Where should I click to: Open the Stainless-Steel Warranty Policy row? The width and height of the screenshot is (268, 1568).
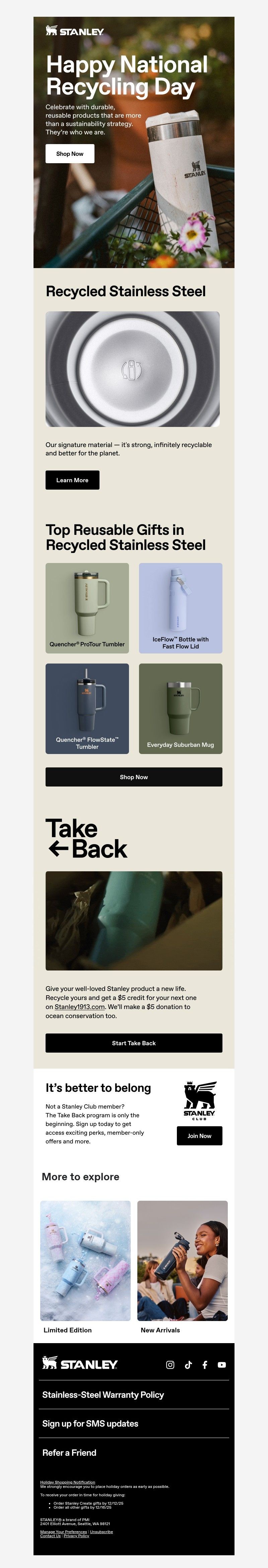coord(103,1394)
